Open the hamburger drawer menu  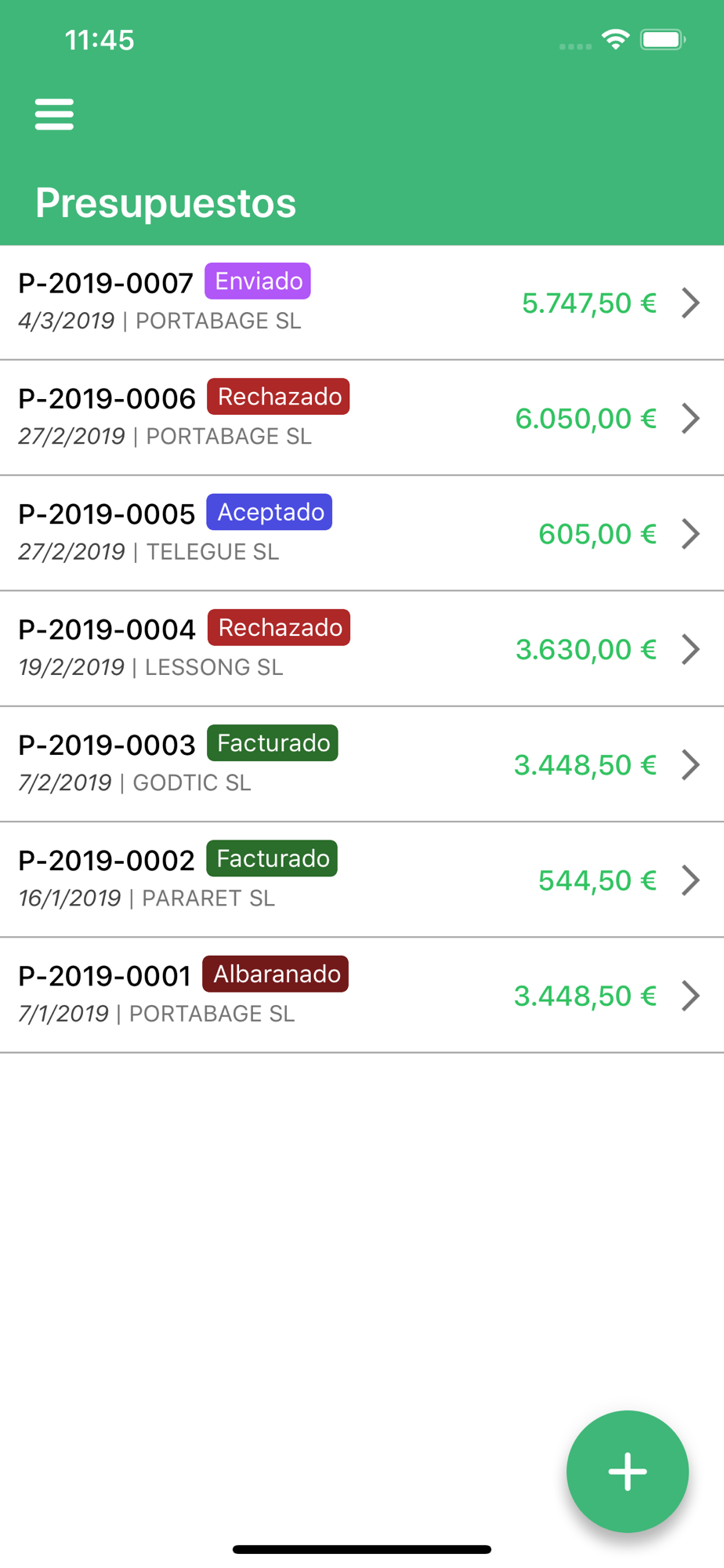click(x=54, y=114)
